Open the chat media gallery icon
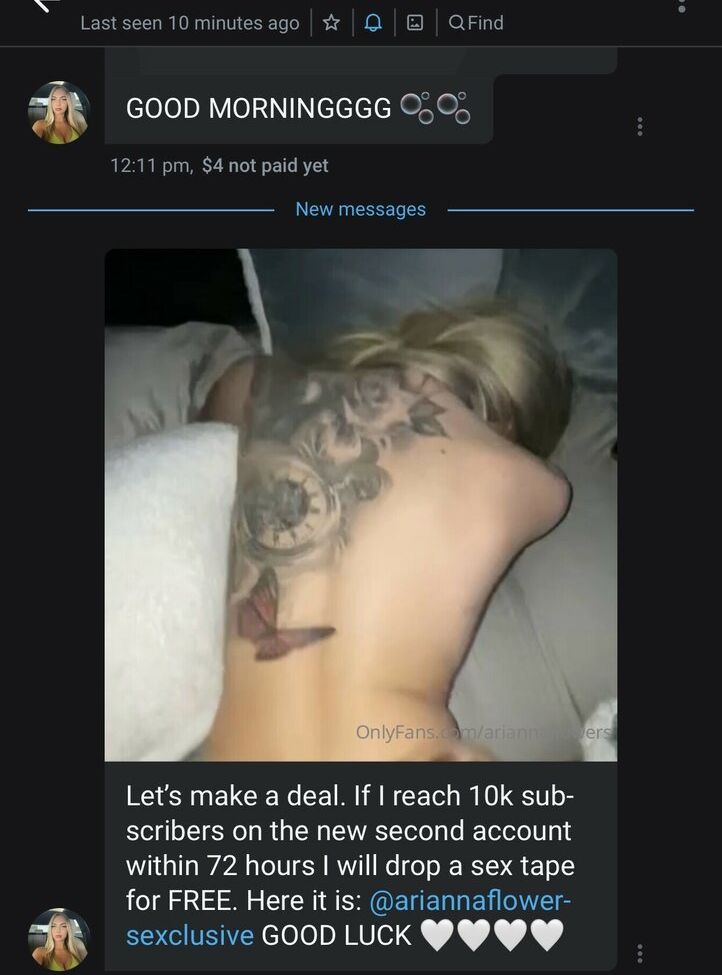 click(x=414, y=22)
